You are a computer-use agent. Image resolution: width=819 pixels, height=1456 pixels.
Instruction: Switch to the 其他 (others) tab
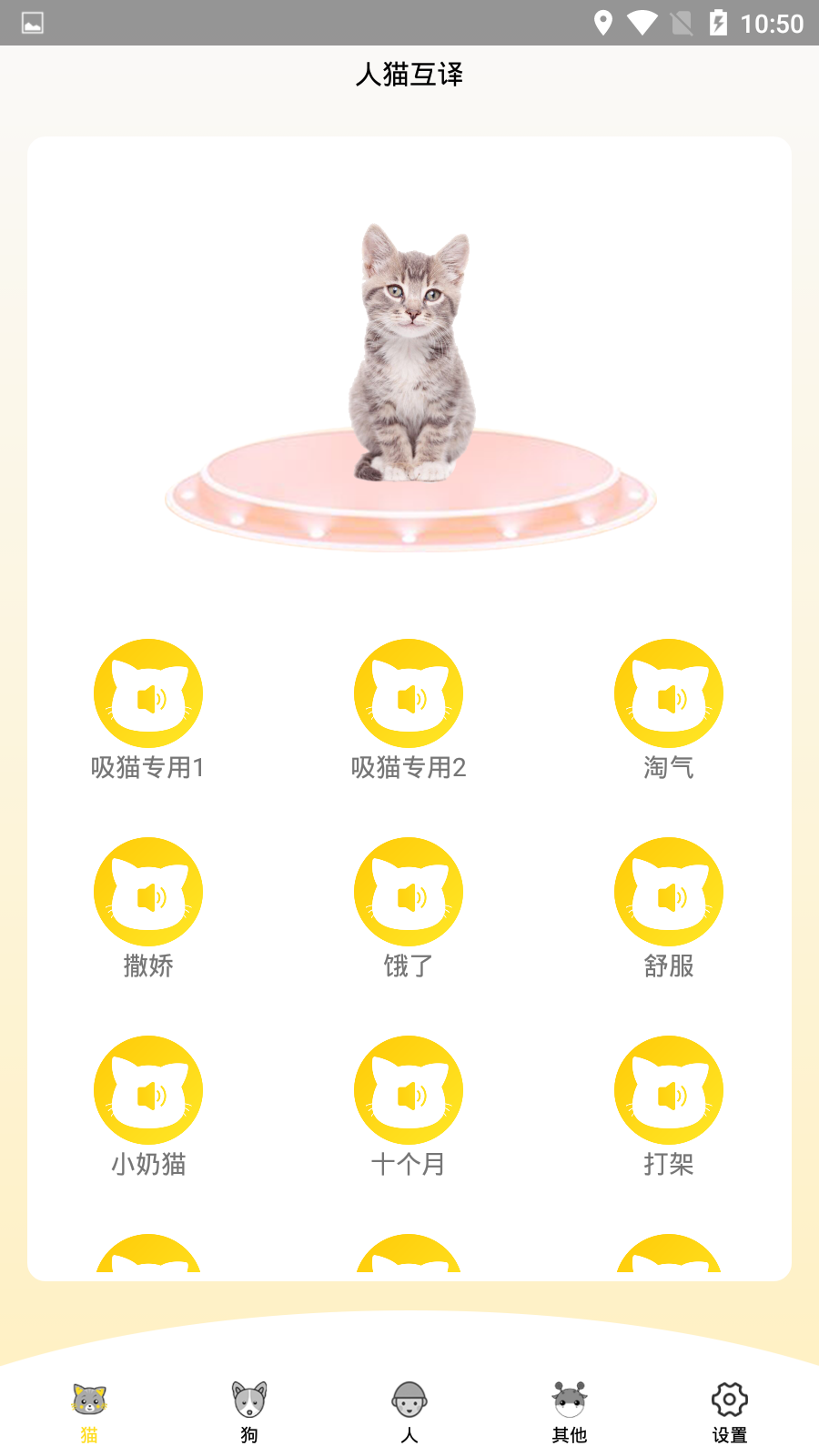[x=570, y=1413]
